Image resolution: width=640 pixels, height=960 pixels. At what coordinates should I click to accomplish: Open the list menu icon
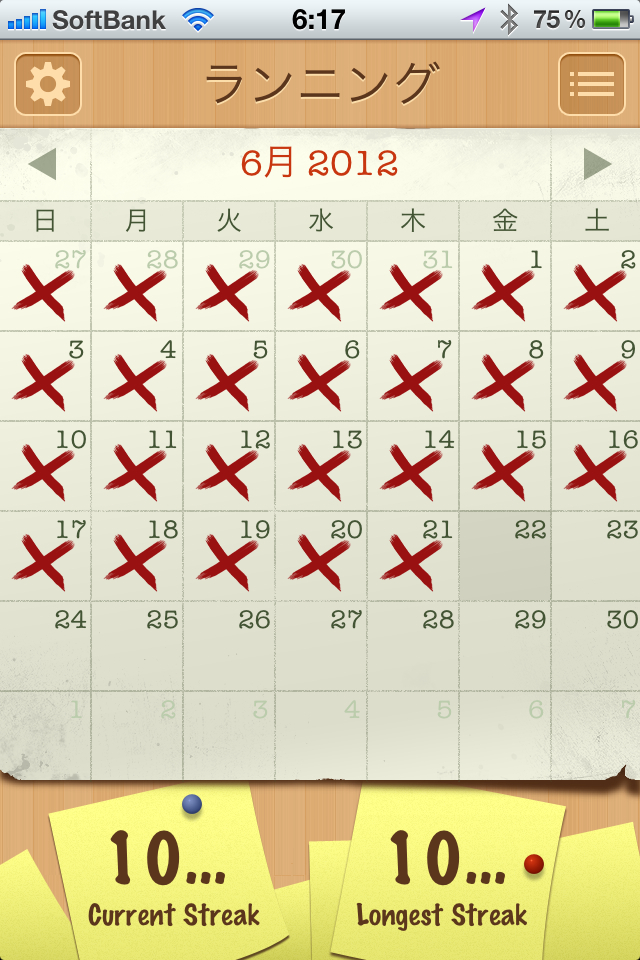point(591,84)
